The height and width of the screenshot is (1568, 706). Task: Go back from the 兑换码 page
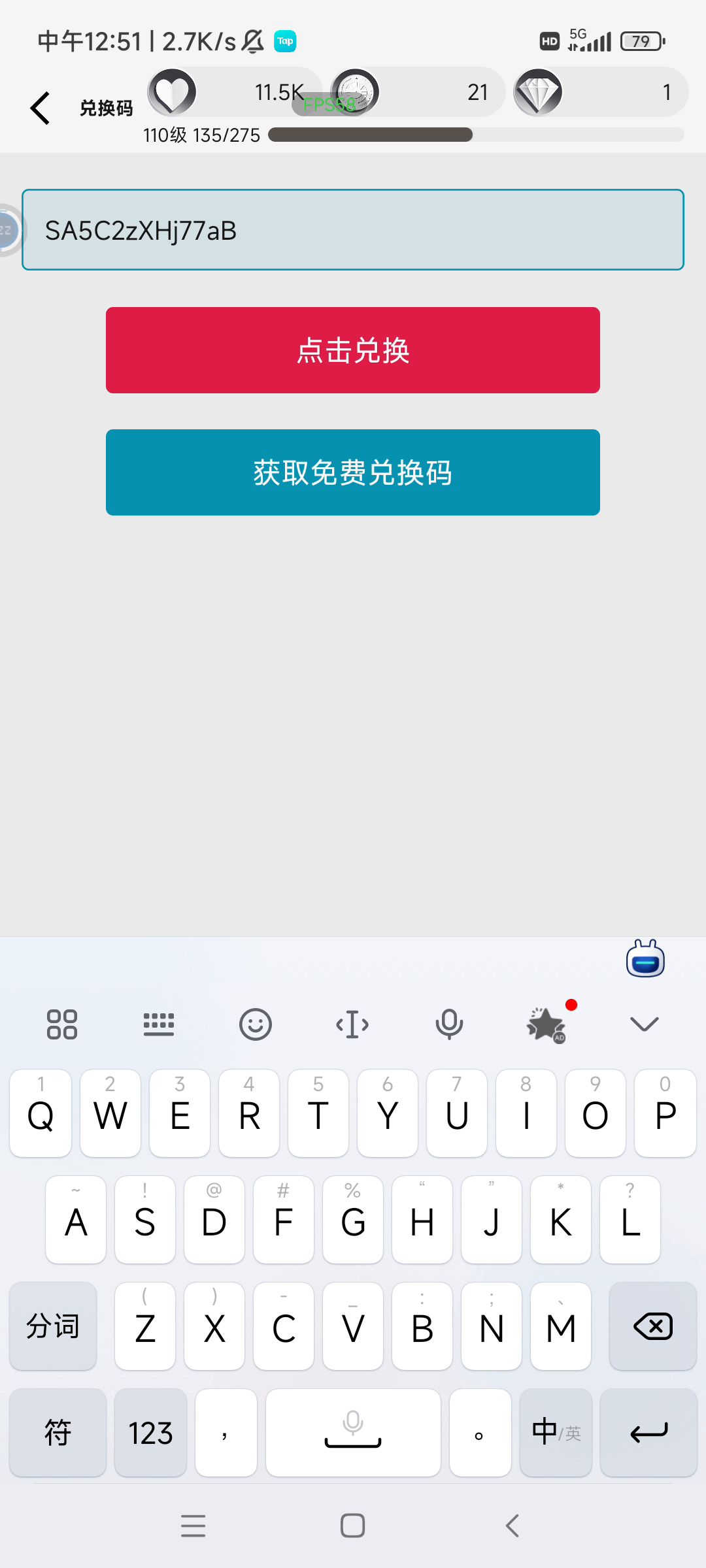[x=41, y=108]
